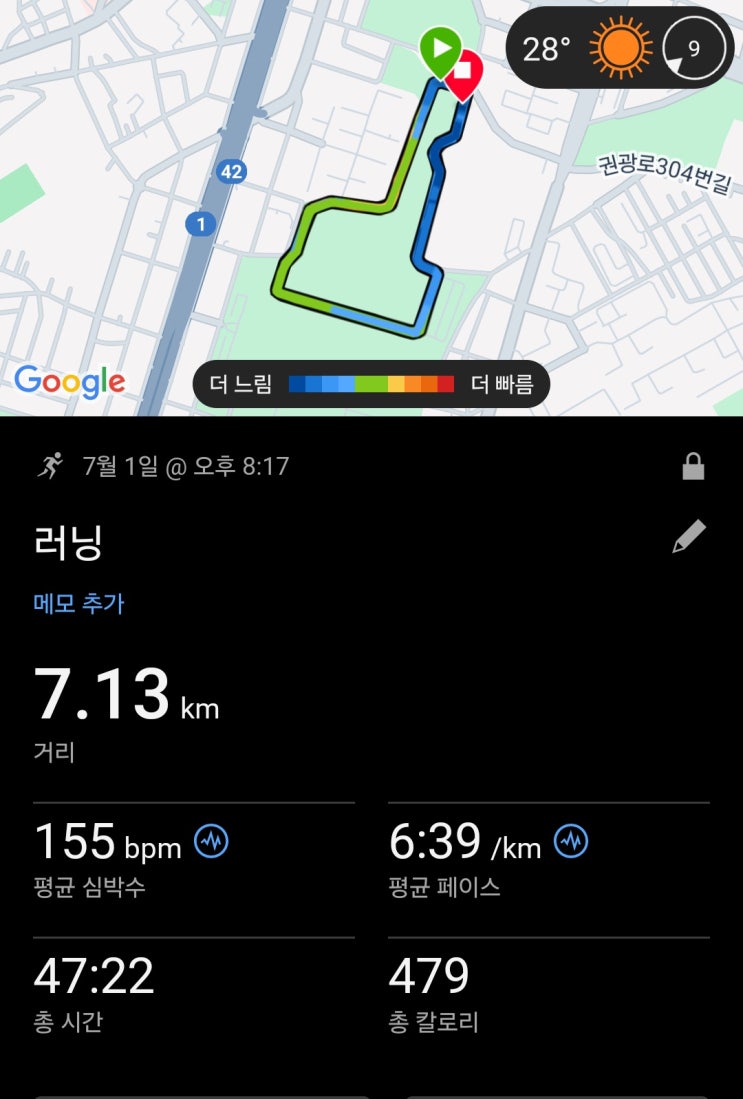The image size is (743, 1099).
Task: Open the running route map
Action: point(372,208)
